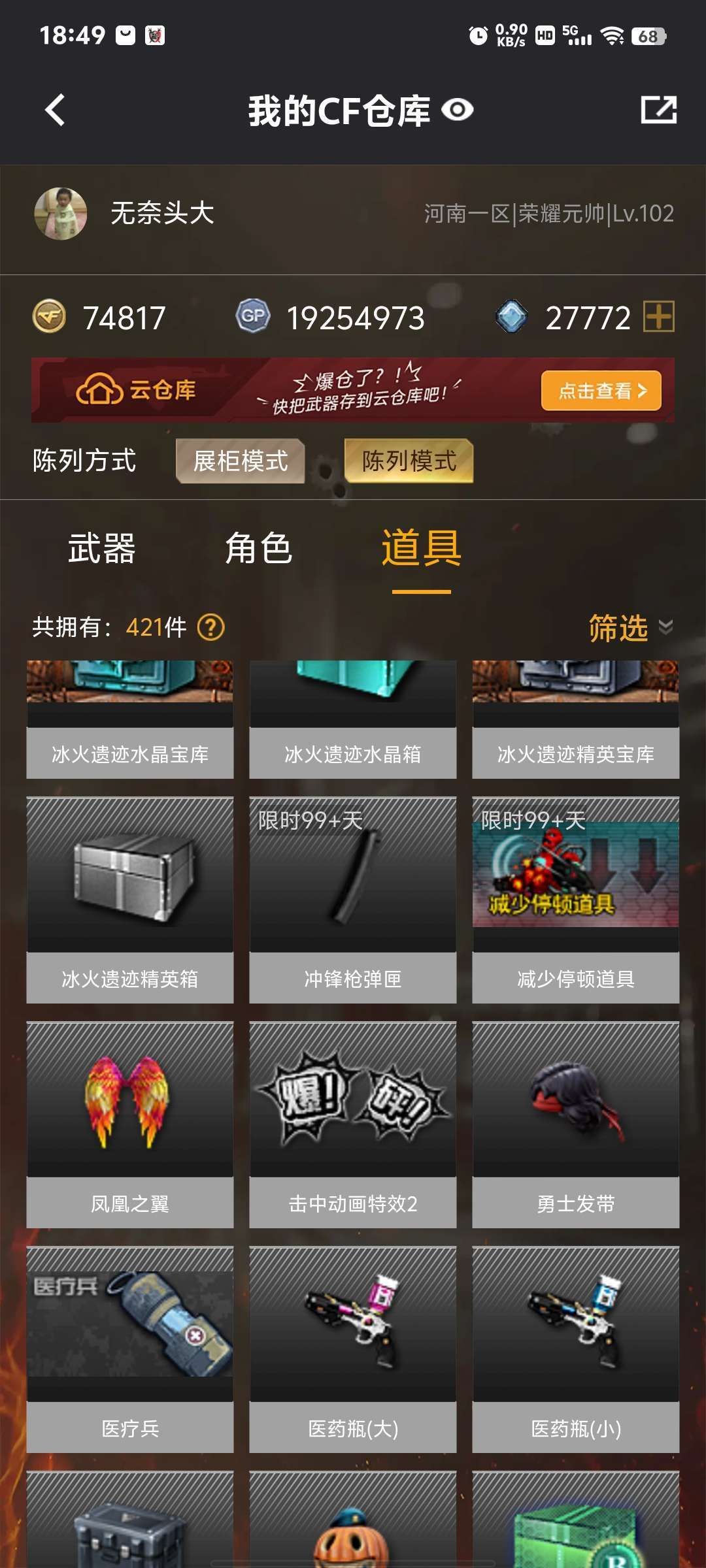This screenshot has height=1568, width=706.
Task: Open the question mark help icon
Action: tap(211, 628)
